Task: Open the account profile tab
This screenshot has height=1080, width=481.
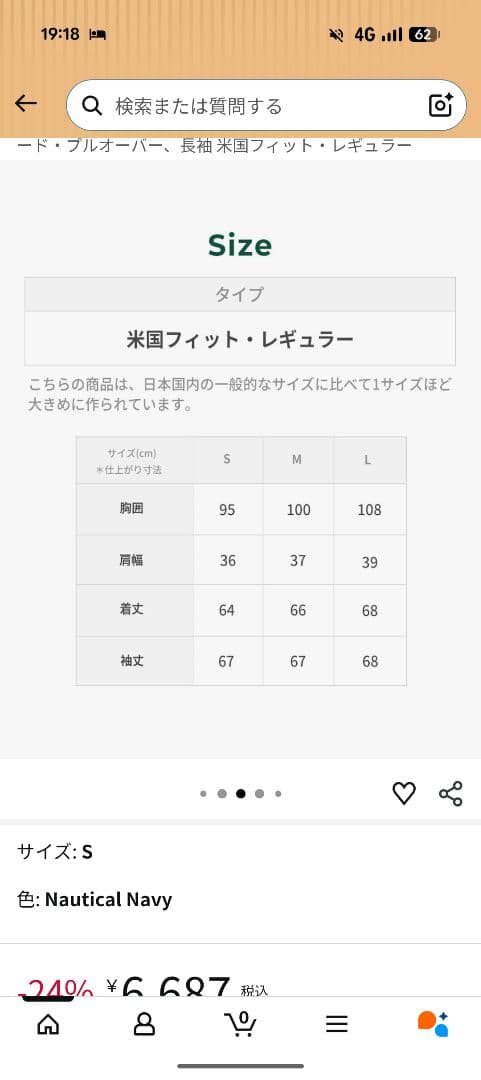Action: pyautogui.click(x=144, y=1024)
